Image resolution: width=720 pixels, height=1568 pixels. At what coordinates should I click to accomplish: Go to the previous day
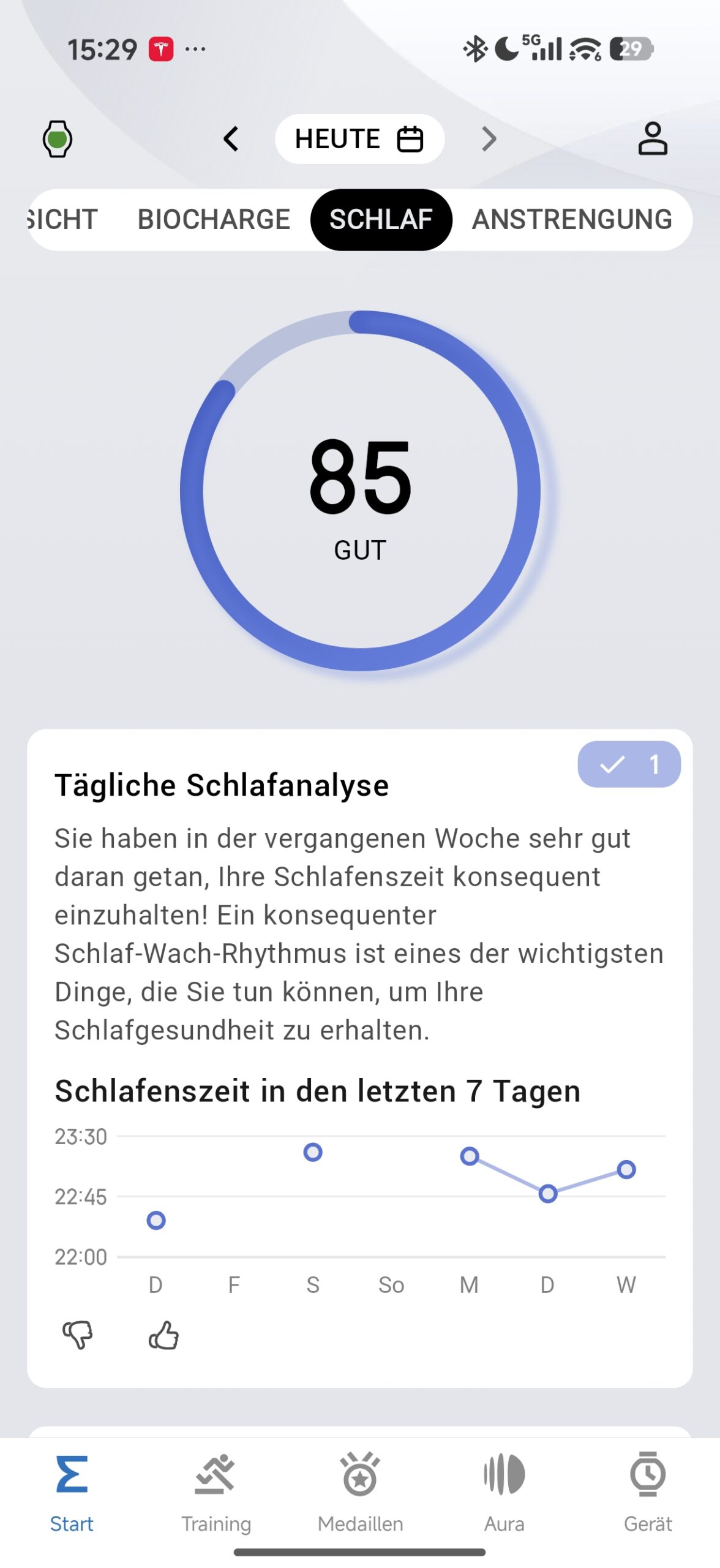(231, 139)
